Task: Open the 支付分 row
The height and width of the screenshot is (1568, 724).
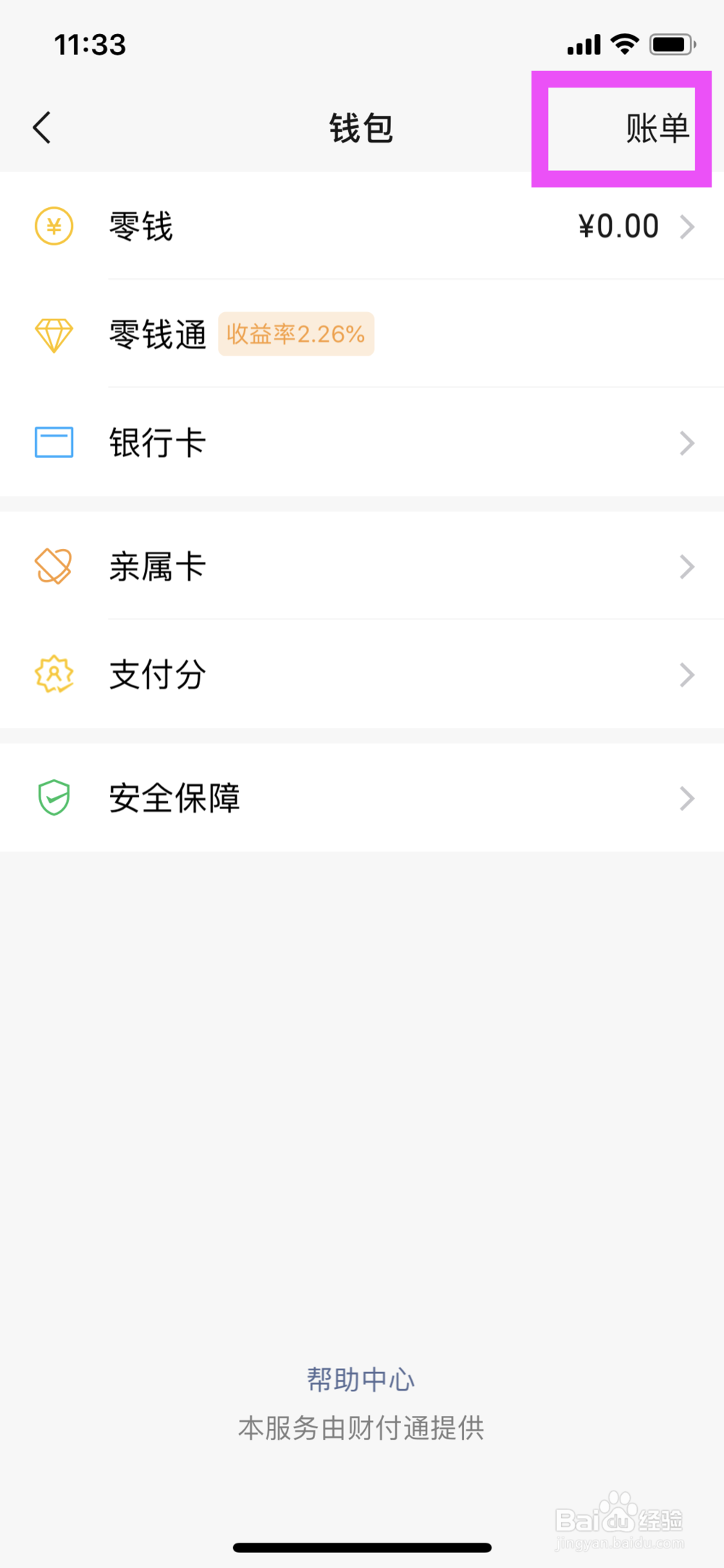Action: pos(362,674)
